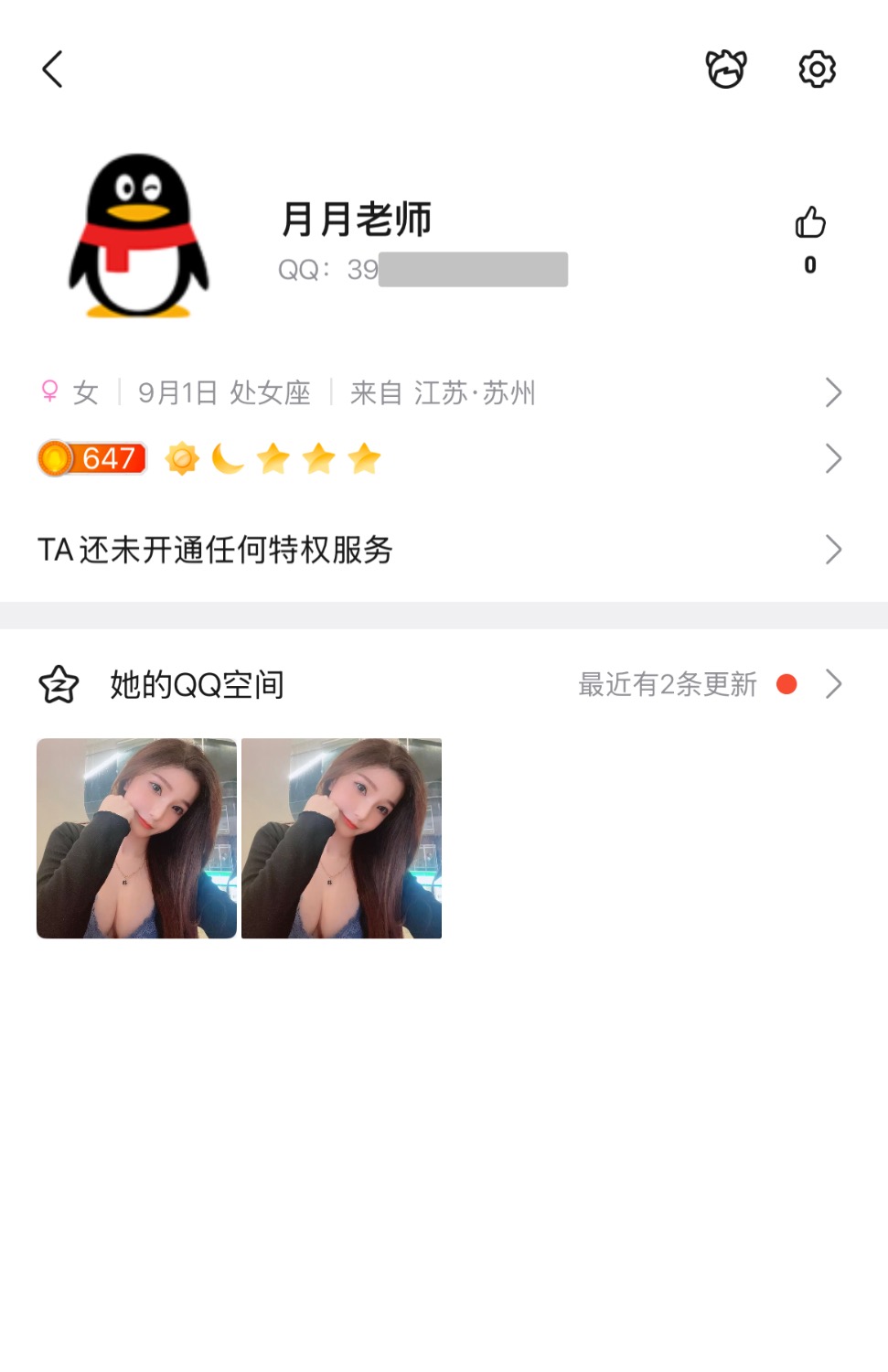Viewport: 888px width, 1372px height.
Task: View the second QQ空间 photo
Action: [x=342, y=839]
